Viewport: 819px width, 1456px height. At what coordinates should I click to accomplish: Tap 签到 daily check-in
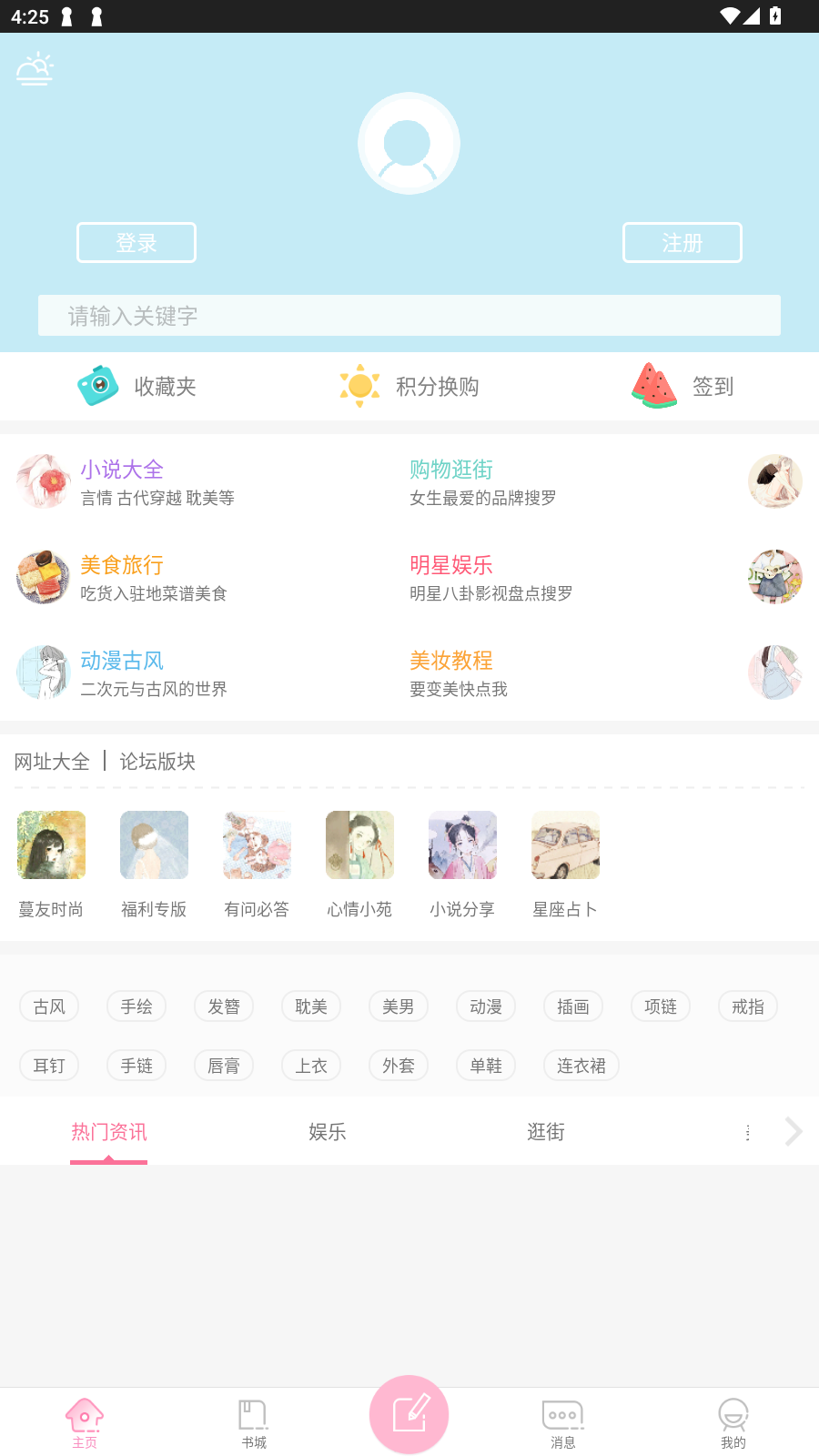(x=682, y=387)
